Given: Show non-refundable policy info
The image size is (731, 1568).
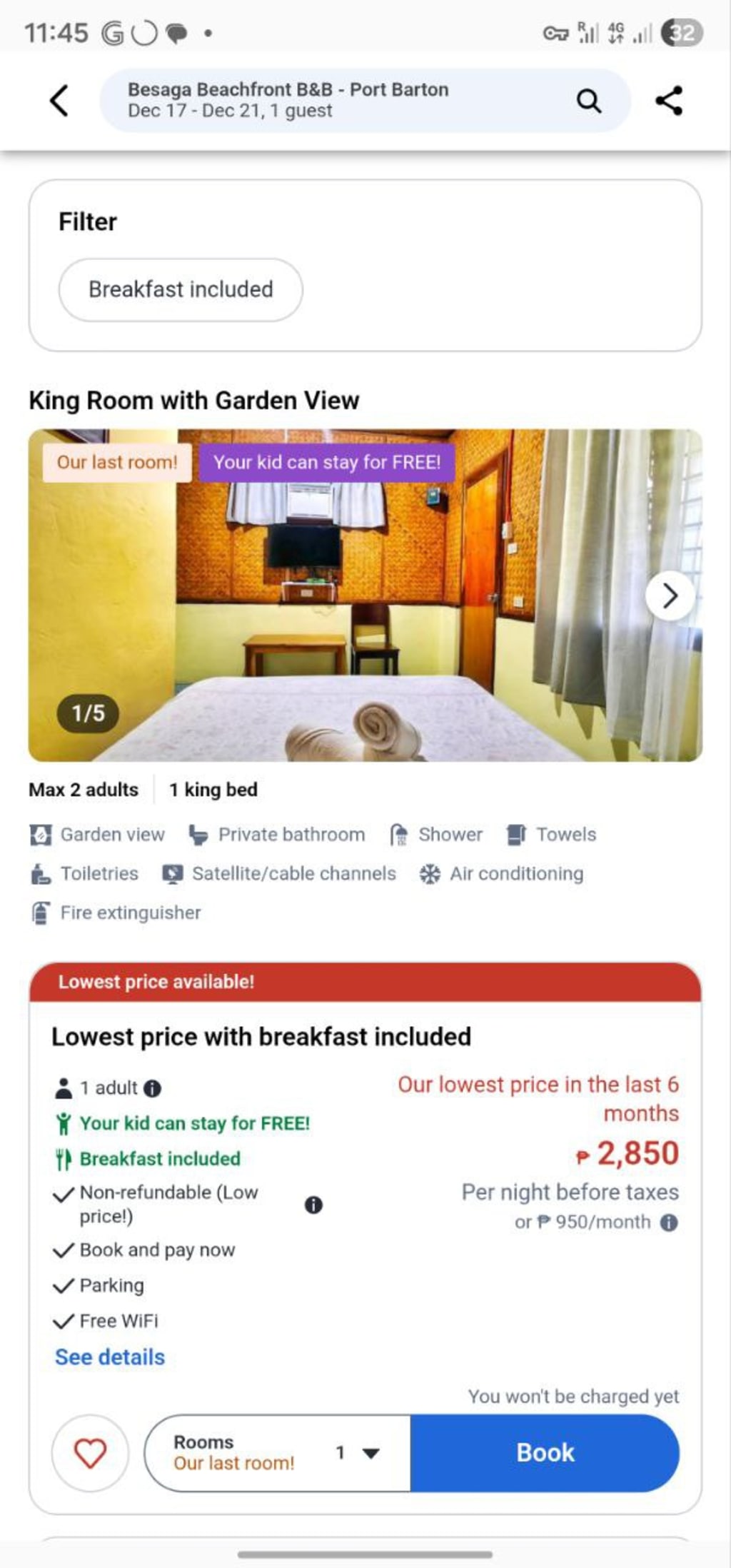Looking at the screenshot, I should [x=313, y=1205].
